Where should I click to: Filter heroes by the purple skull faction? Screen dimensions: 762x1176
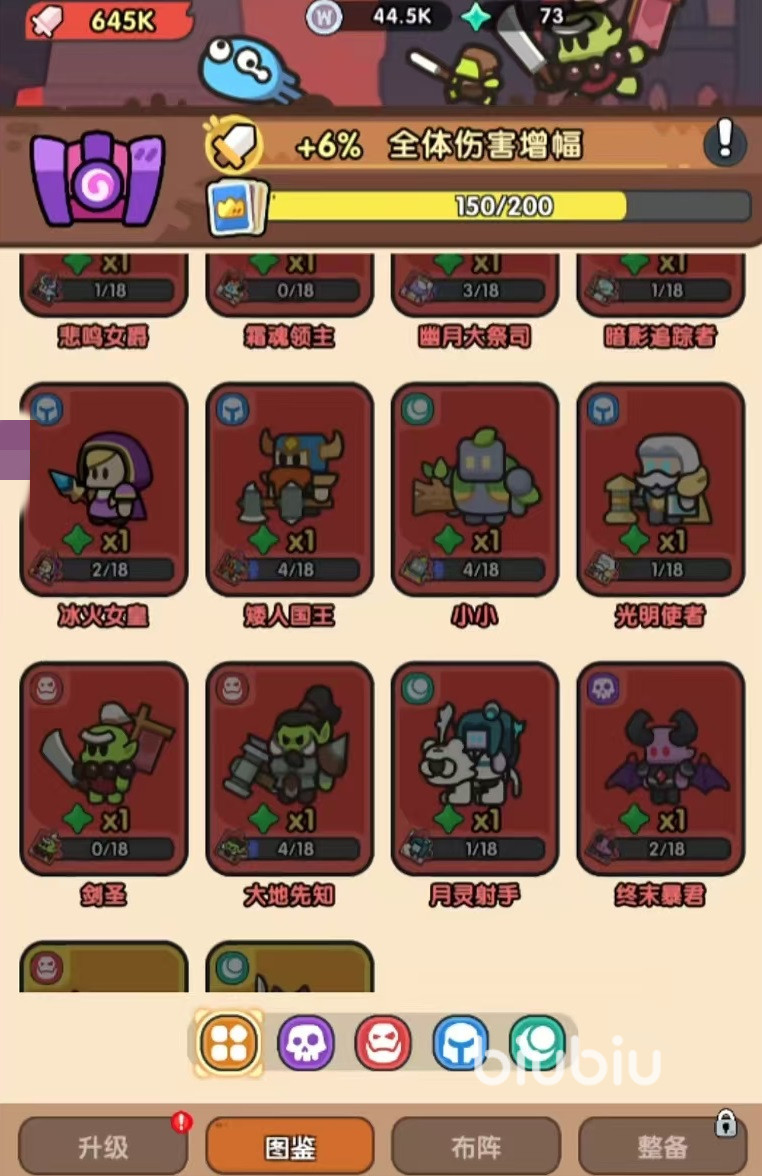click(x=306, y=1043)
